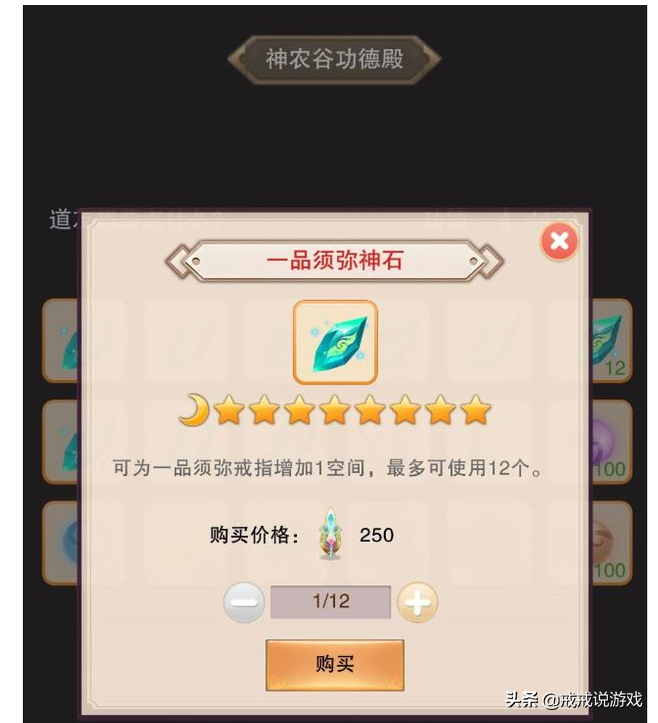
Task: Close the 一品须弥神石 purchase dialog
Action: point(559,241)
